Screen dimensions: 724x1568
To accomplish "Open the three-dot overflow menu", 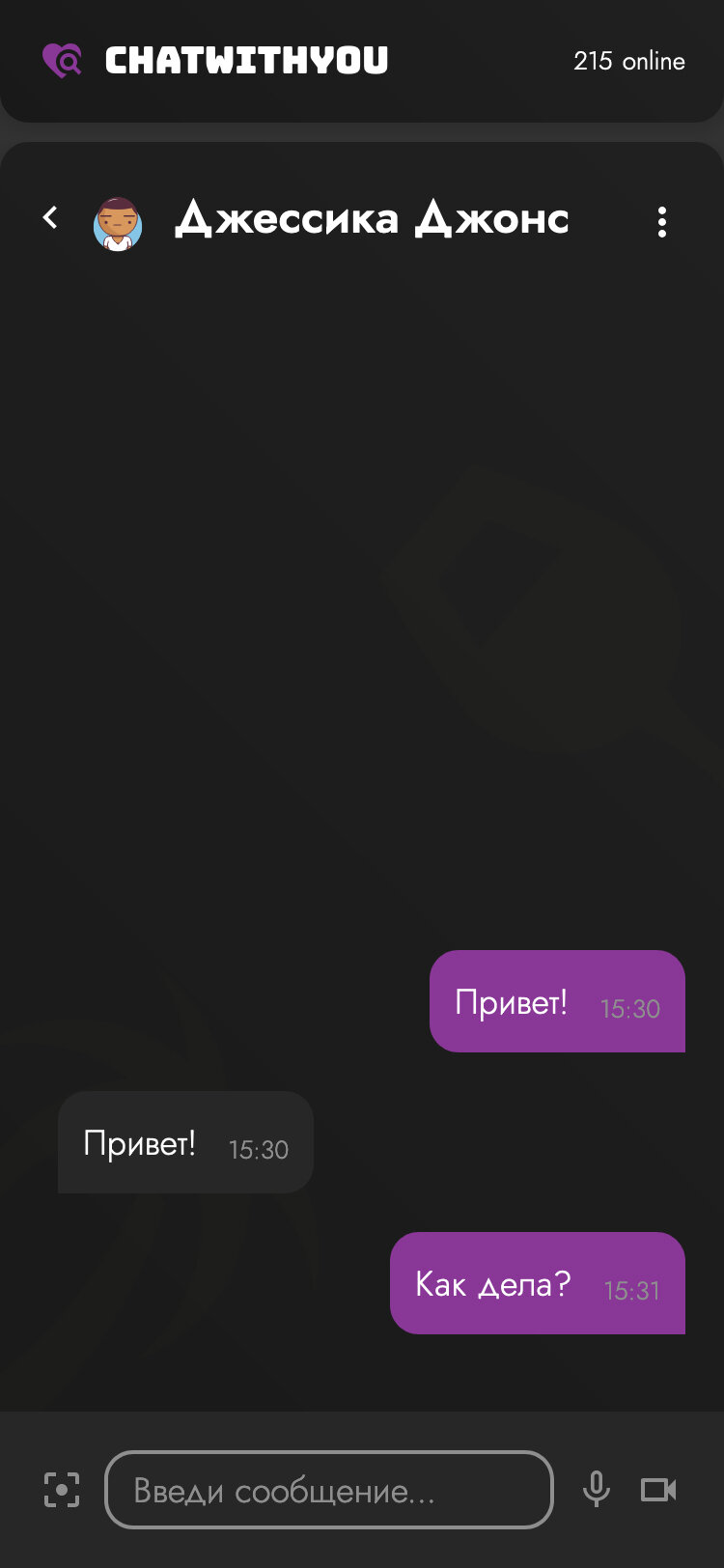I will tap(661, 222).
